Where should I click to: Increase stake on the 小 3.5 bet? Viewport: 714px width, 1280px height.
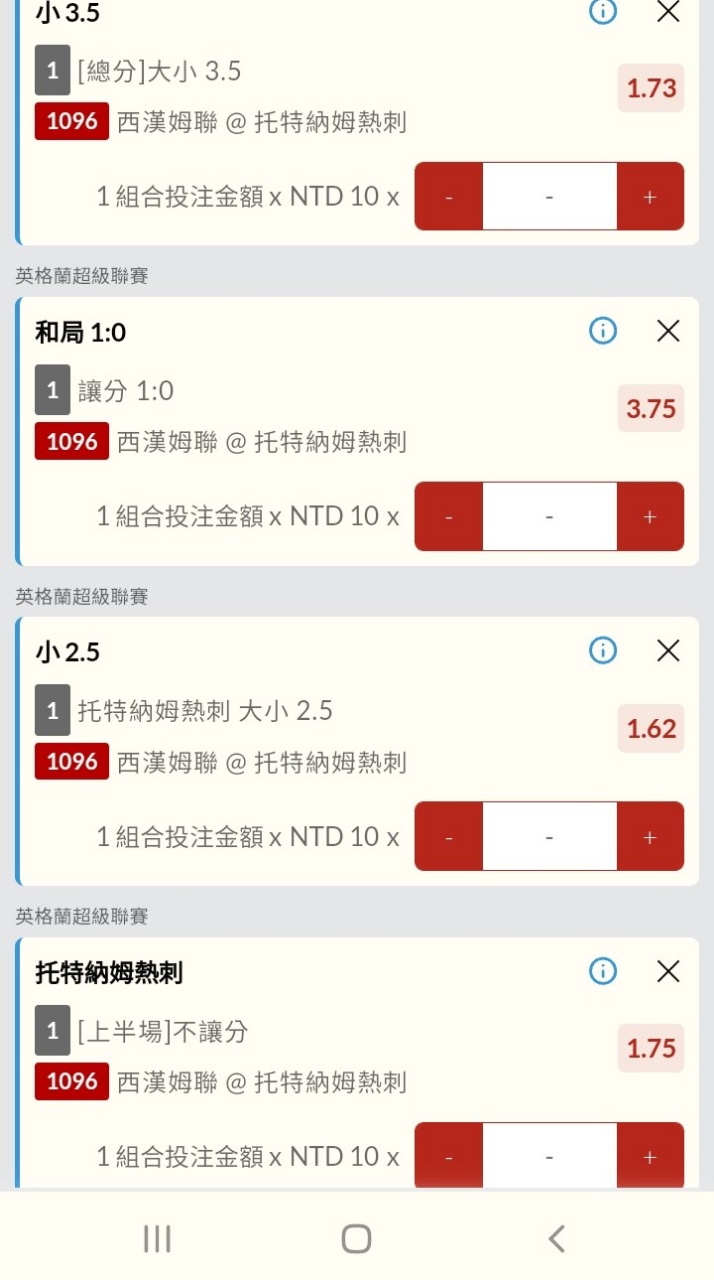click(x=650, y=197)
